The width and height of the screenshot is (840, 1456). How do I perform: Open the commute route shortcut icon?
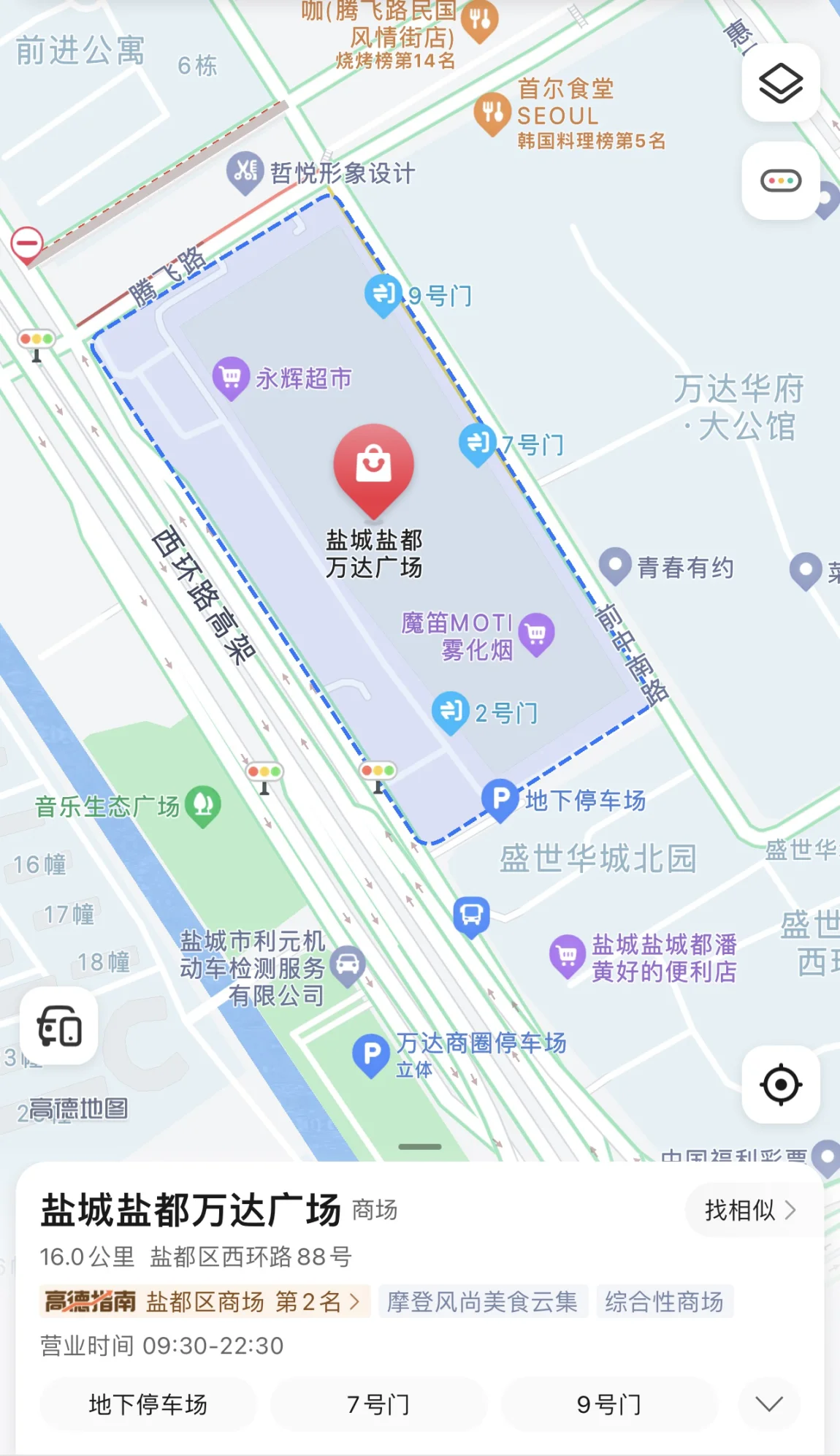[x=58, y=1026]
